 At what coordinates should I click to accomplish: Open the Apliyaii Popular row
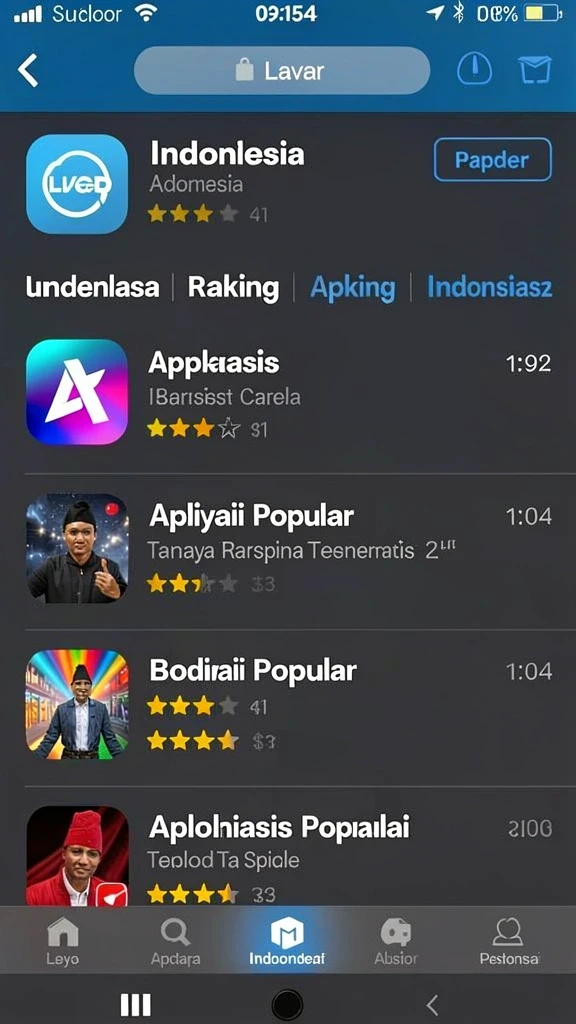coord(288,549)
